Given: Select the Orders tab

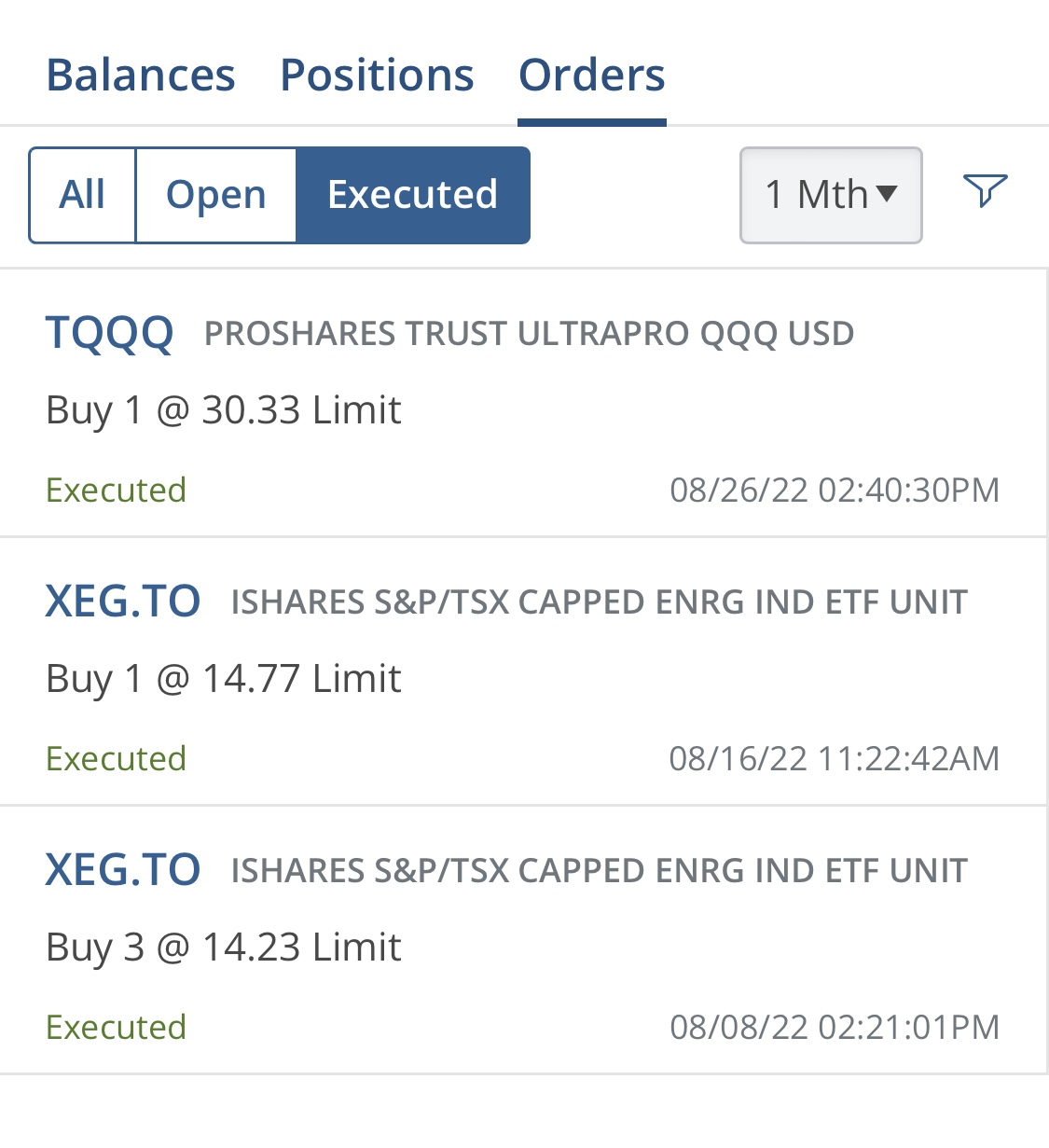Looking at the screenshot, I should point(592,76).
